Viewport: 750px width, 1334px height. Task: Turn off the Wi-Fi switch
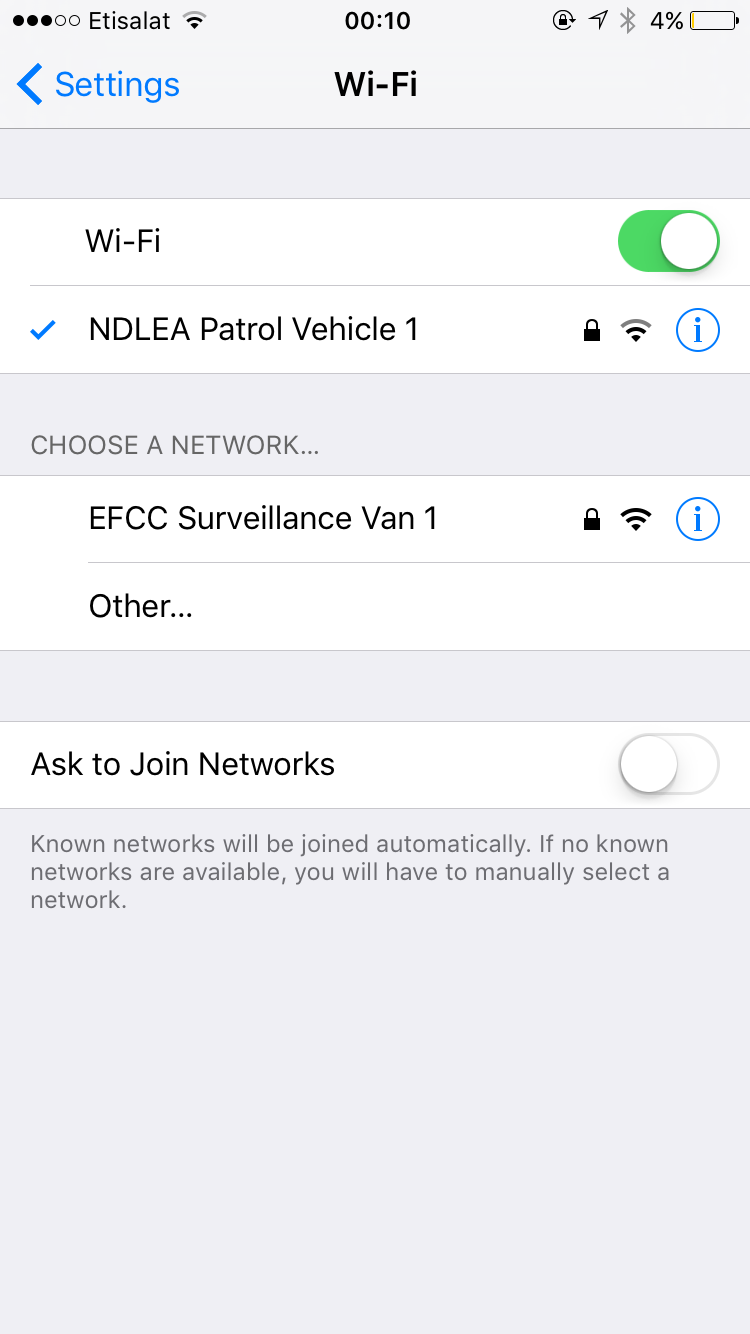(x=669, y=241)
